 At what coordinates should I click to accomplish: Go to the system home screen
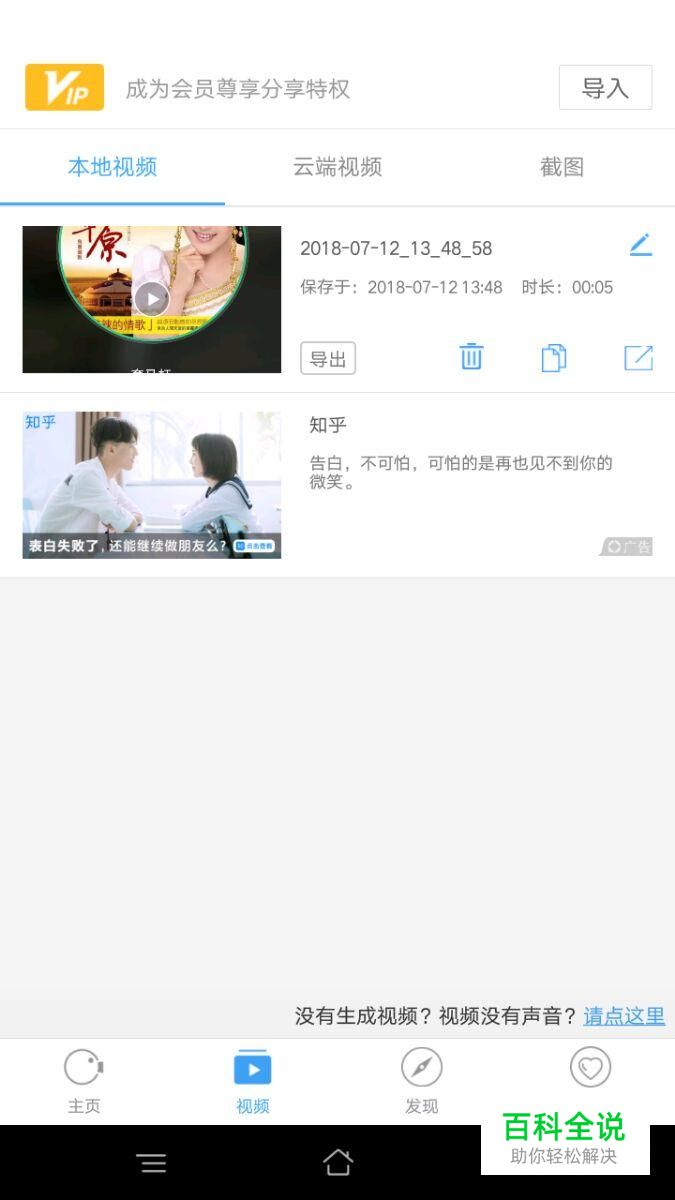click(x=338, y=1162)
